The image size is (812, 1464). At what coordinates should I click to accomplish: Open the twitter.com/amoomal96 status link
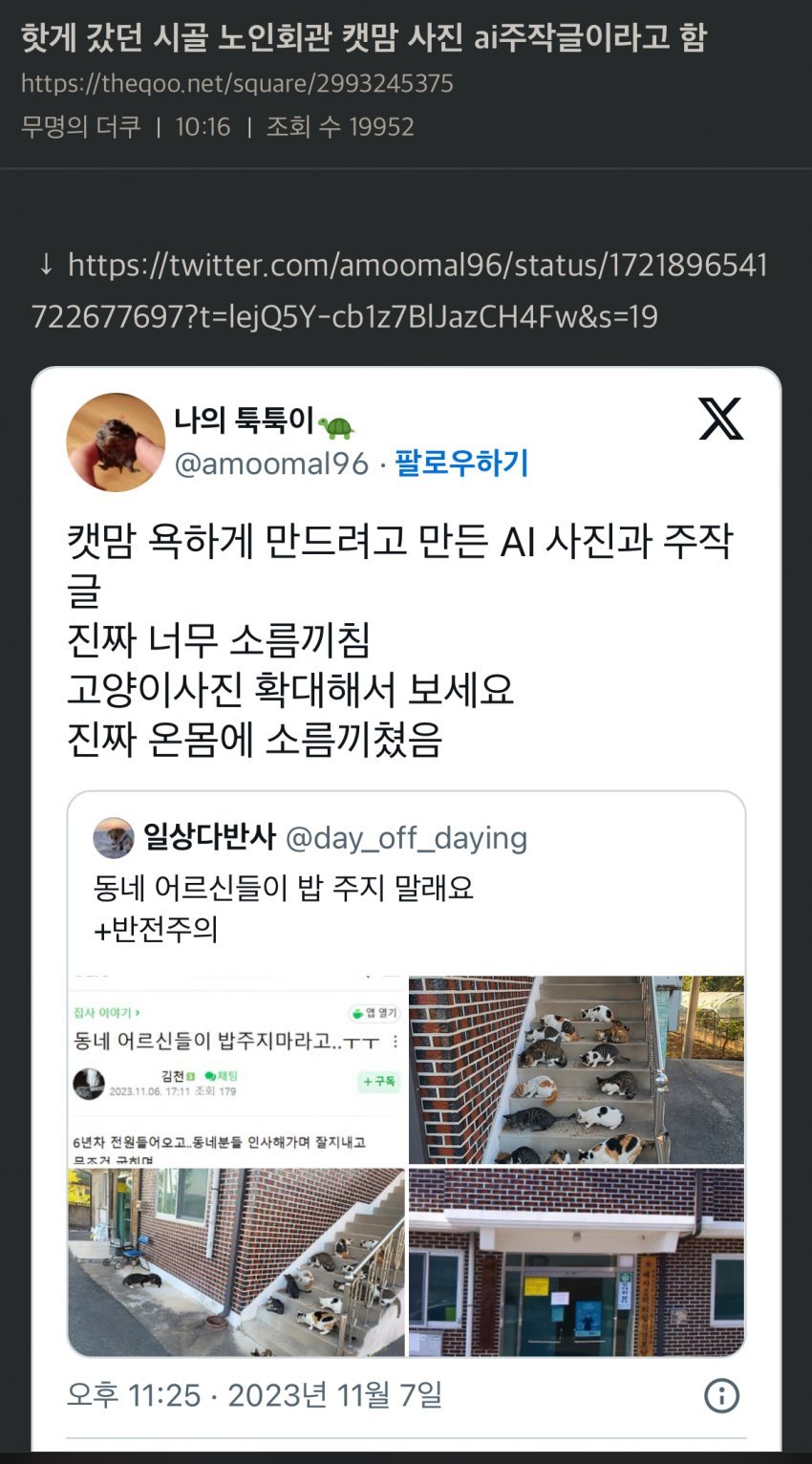coord(401,291)
